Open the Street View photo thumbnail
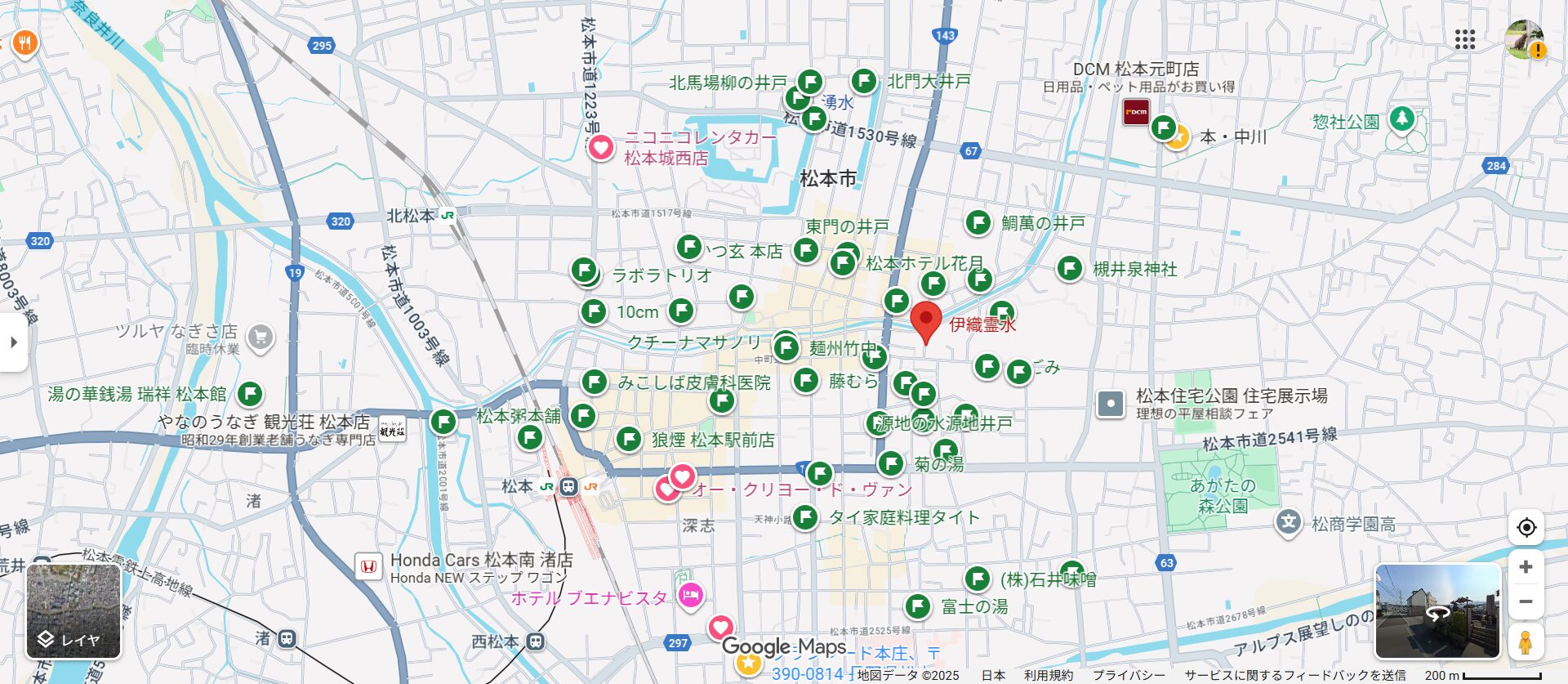 tap(1437, 610)
